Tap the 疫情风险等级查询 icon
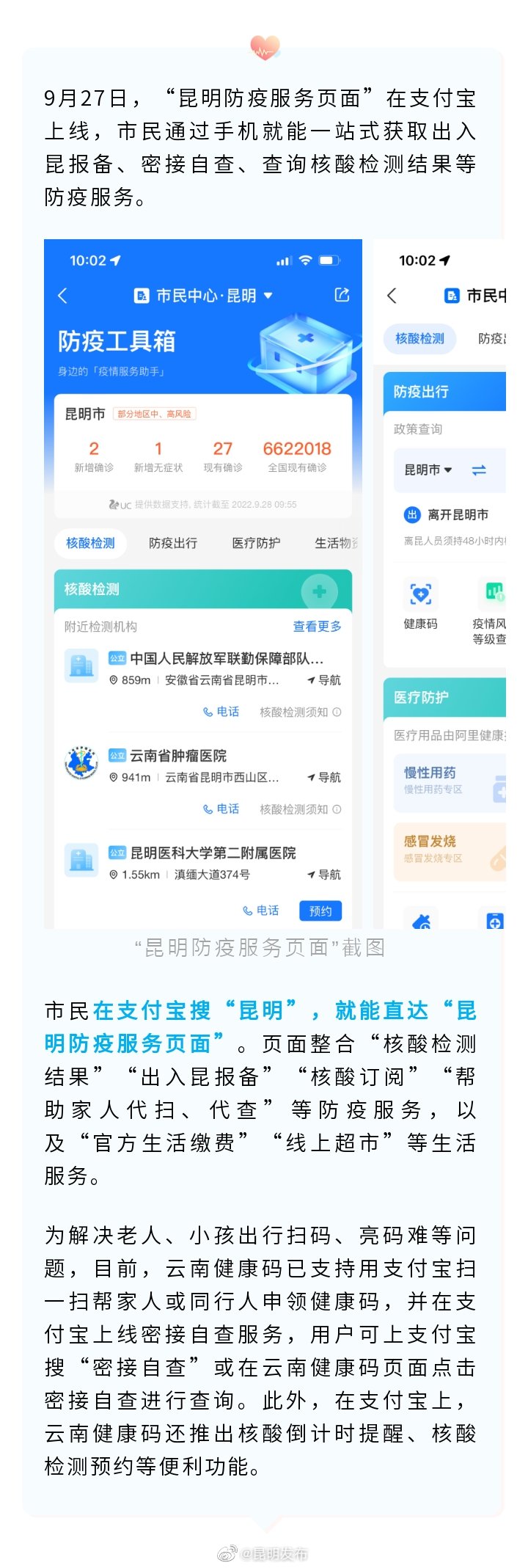The height and width of the screenshot is (1568, 528). (x=494, y=593)
